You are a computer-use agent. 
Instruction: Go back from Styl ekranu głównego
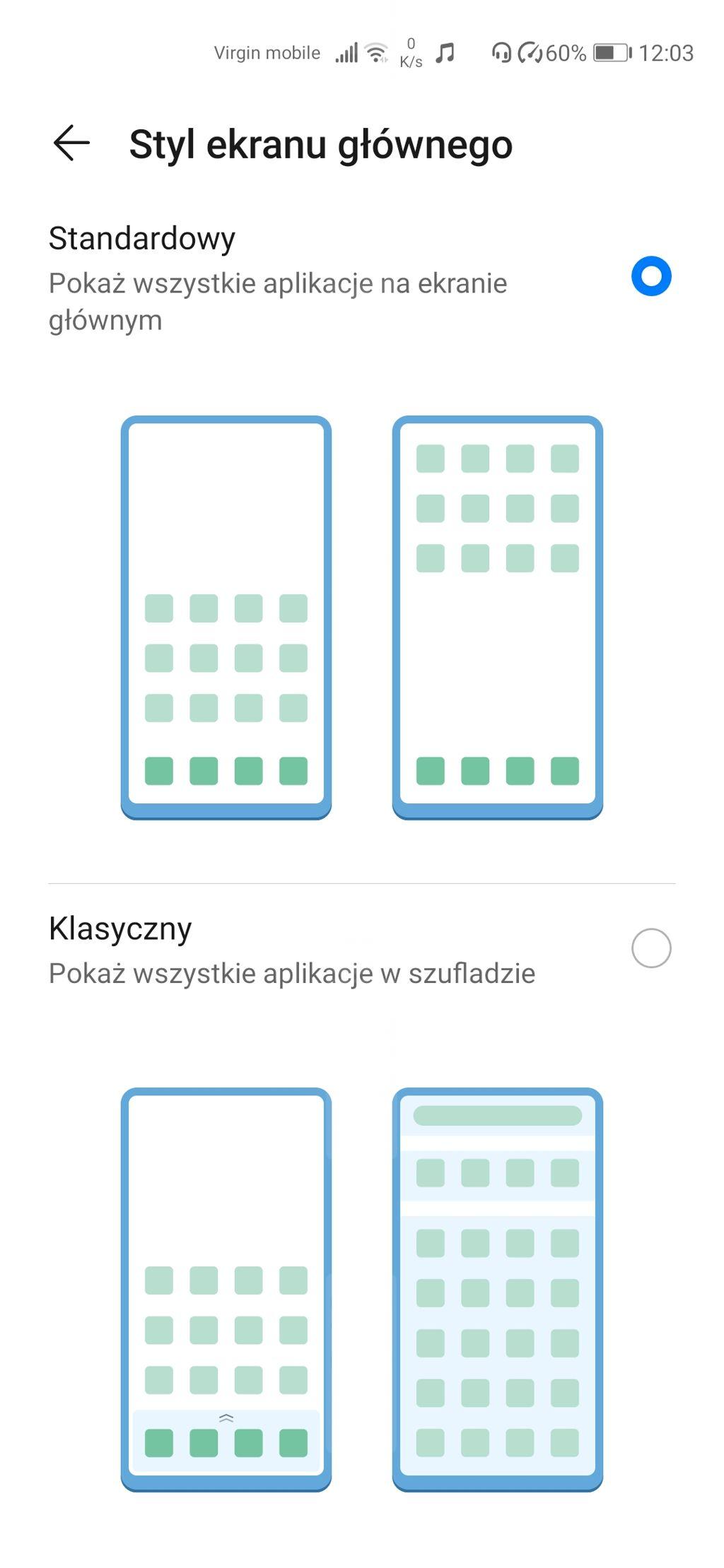[71, 143]
